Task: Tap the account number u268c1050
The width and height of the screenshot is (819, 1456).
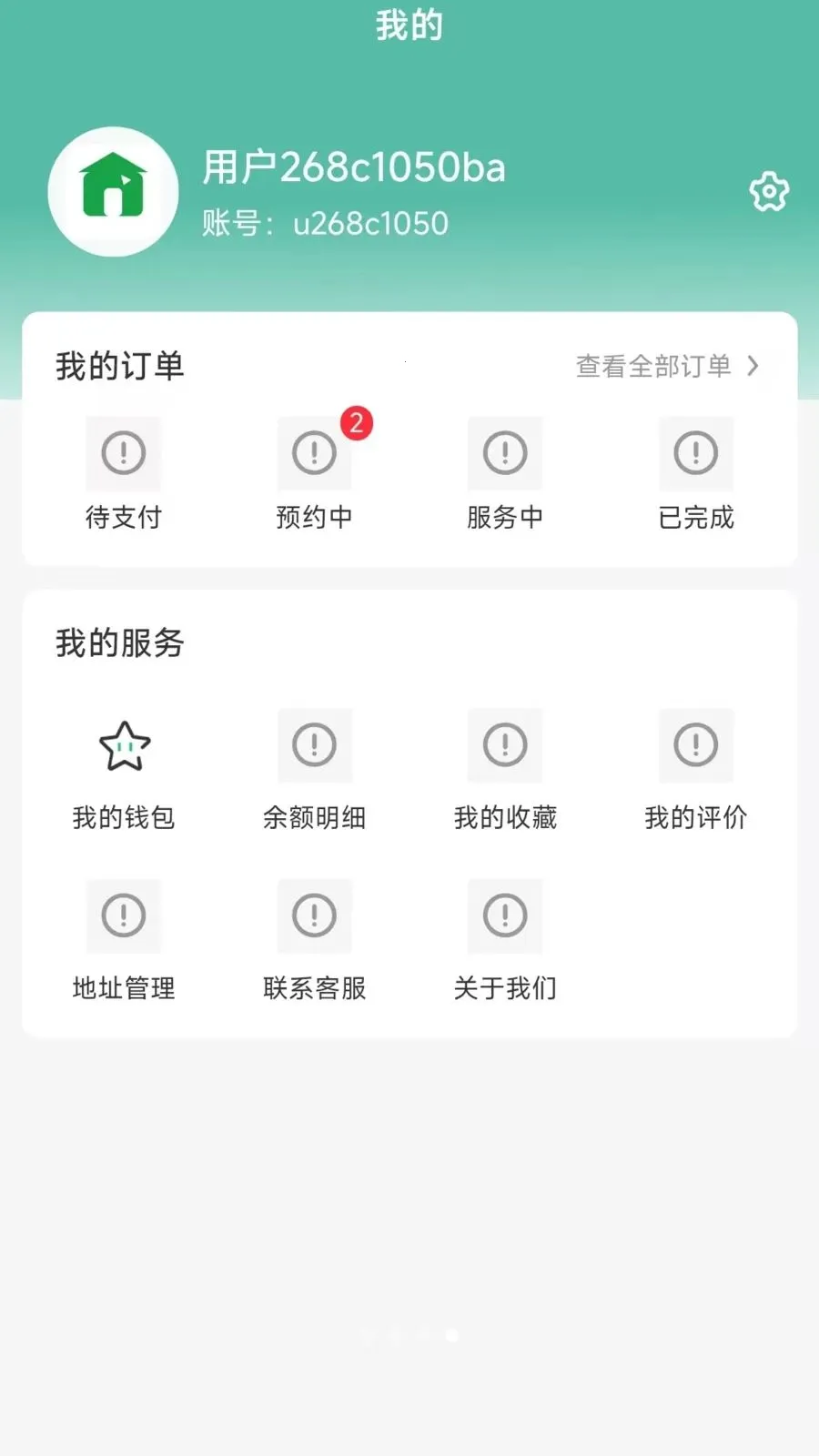Action: point(324,223)
